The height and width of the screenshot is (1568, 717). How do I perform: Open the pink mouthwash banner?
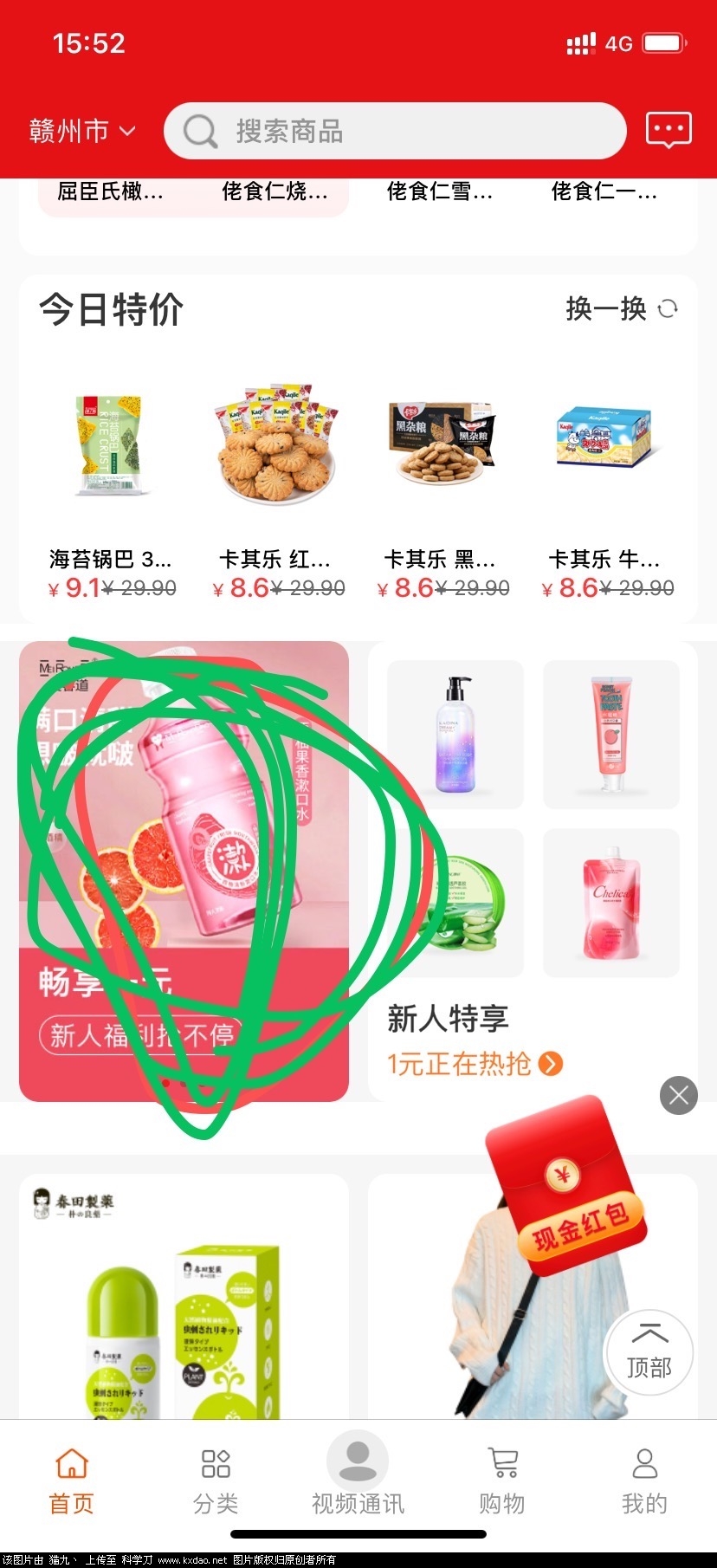point(184,871)
